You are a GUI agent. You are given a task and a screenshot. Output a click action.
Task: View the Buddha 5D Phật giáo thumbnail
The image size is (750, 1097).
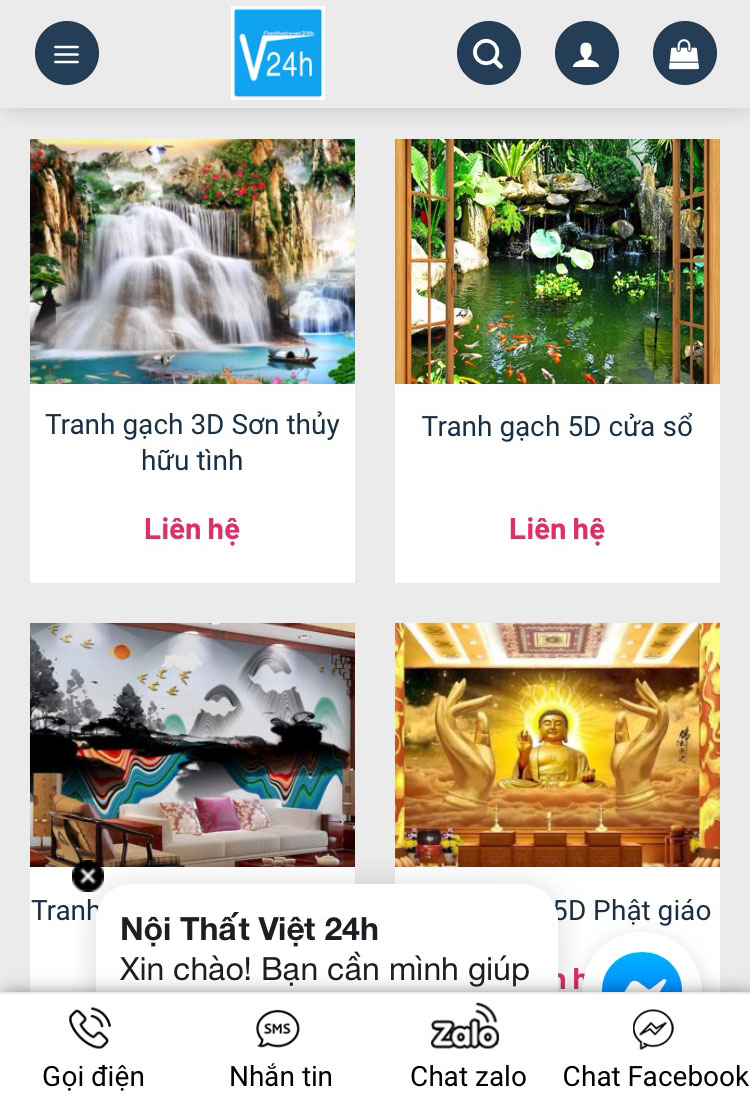pyautogui.click(x=557, y=744)
